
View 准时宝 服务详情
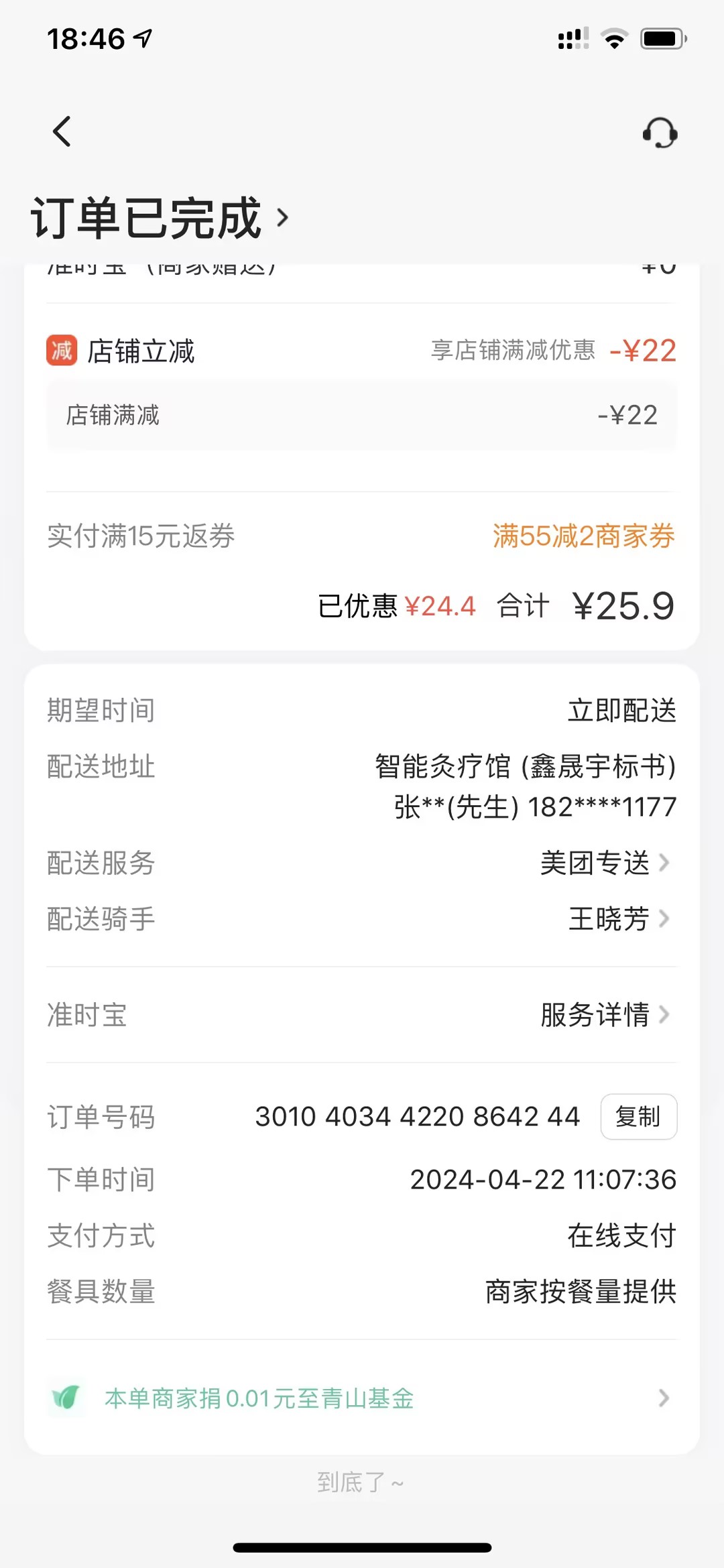pyautogui.click(x=605, y=1015)
